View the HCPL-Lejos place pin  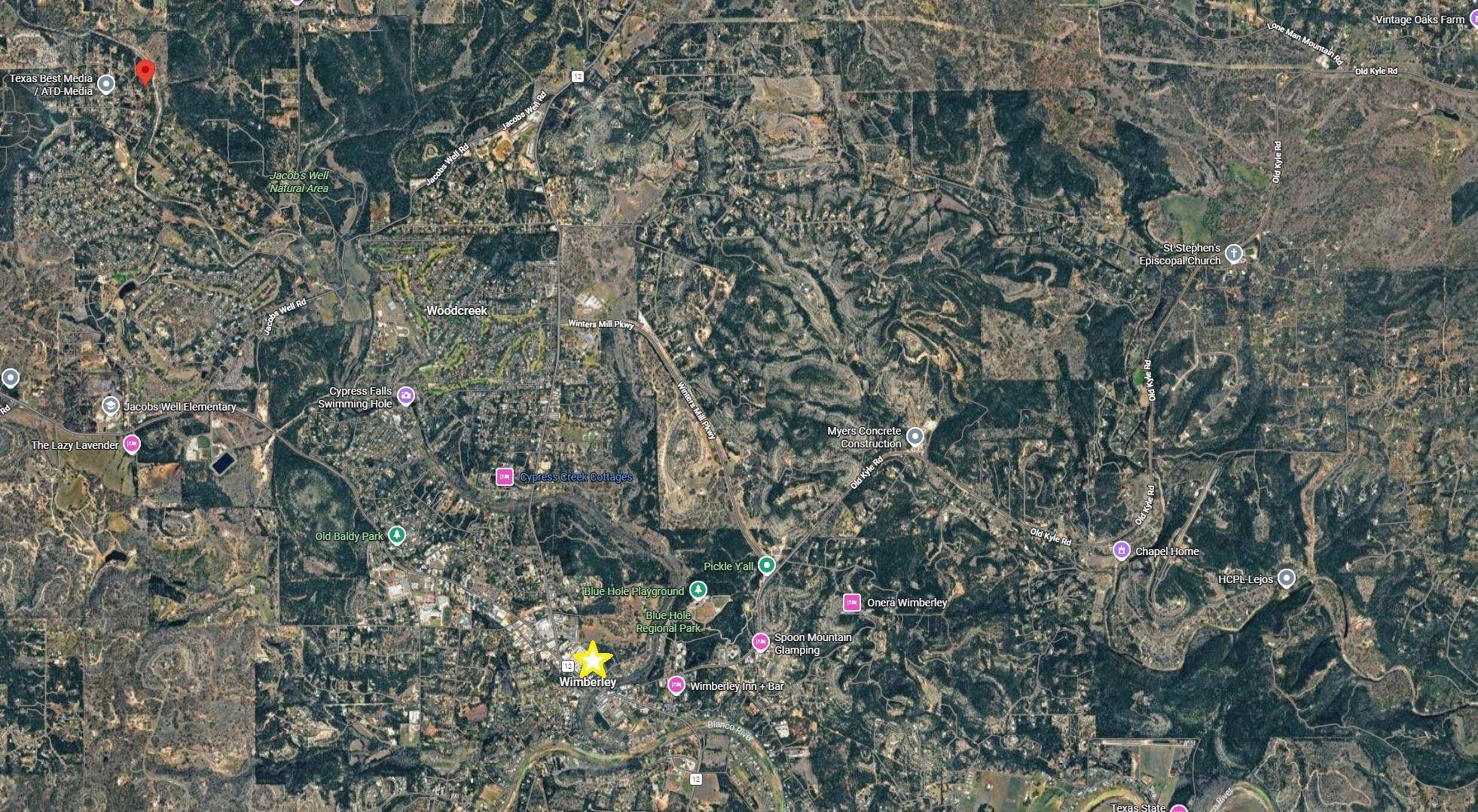click(1287, 578)
